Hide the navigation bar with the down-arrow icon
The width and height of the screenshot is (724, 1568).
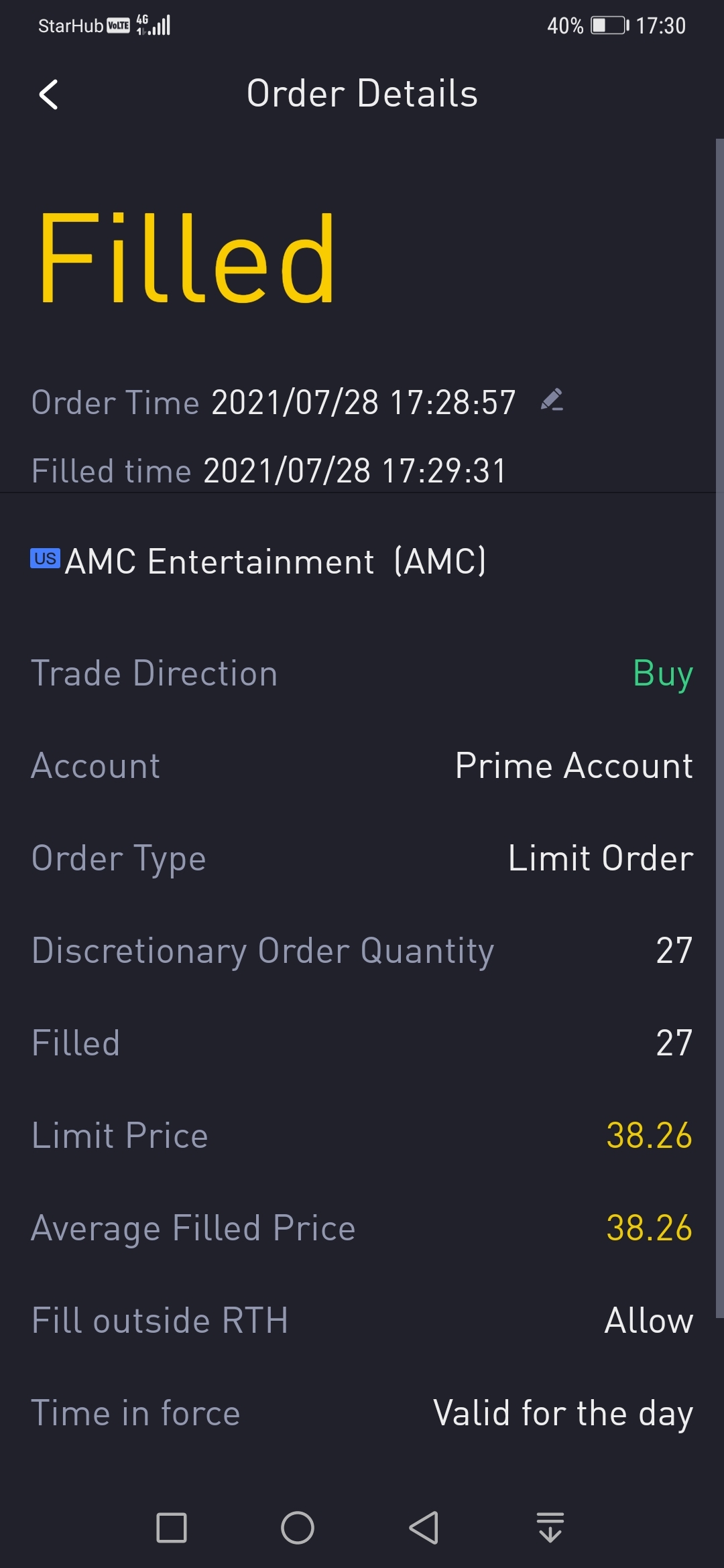click(550, 1528)
